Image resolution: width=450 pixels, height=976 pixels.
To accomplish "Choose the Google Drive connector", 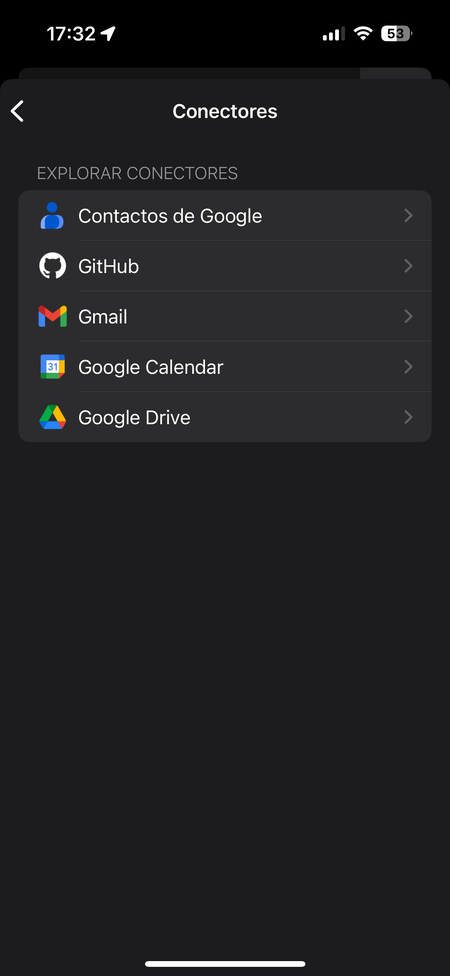I will tap(225, 417).
